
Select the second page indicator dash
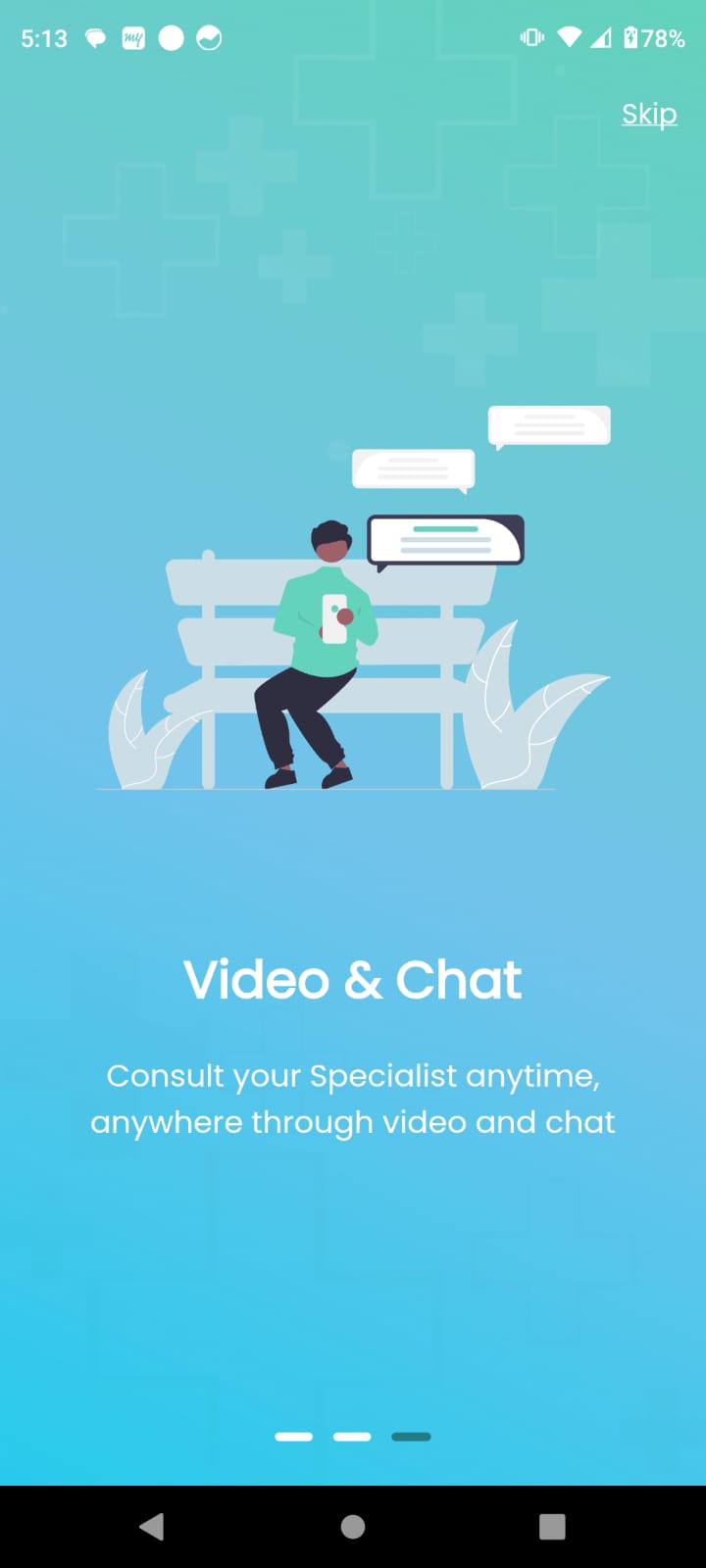[352, 1437]
